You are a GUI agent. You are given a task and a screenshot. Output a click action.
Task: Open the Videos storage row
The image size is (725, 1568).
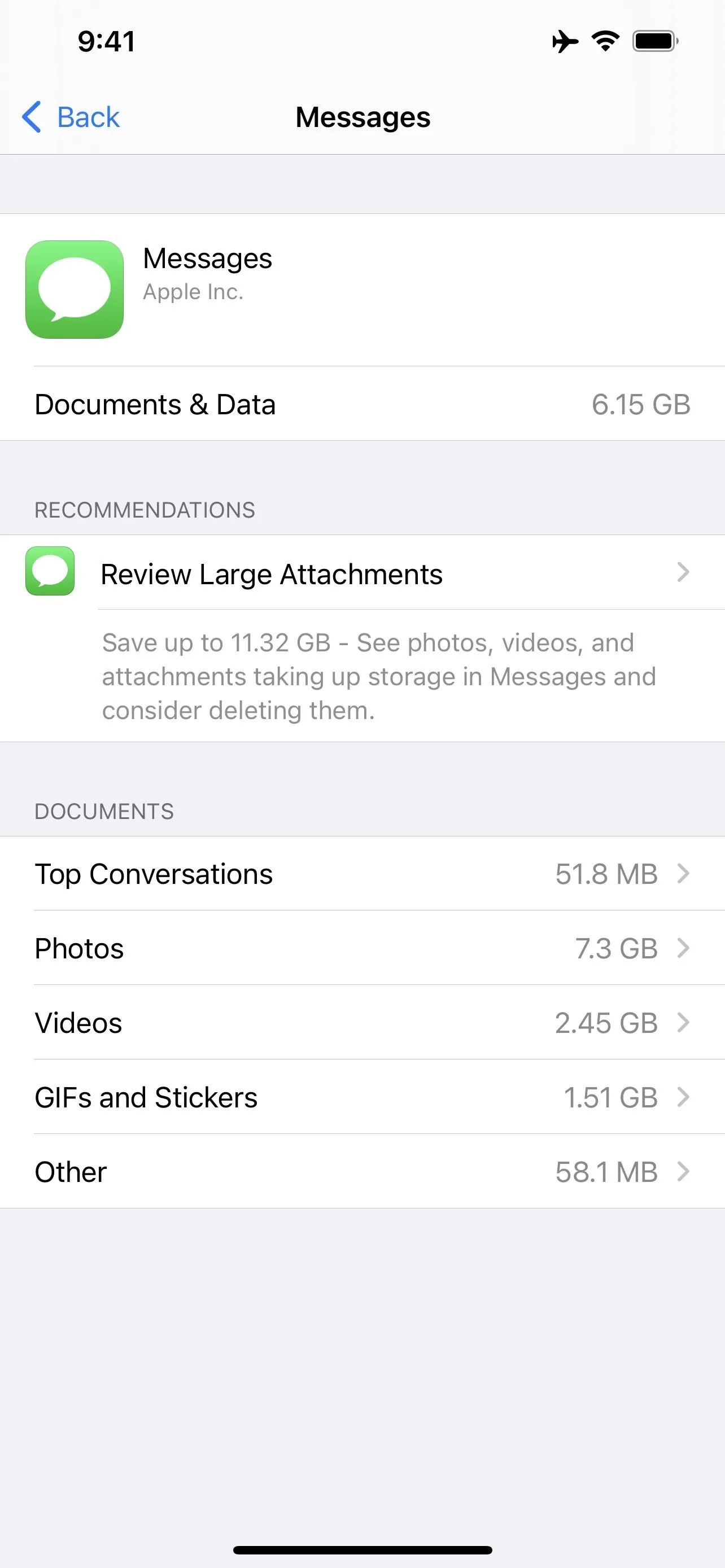point(362,1023)
